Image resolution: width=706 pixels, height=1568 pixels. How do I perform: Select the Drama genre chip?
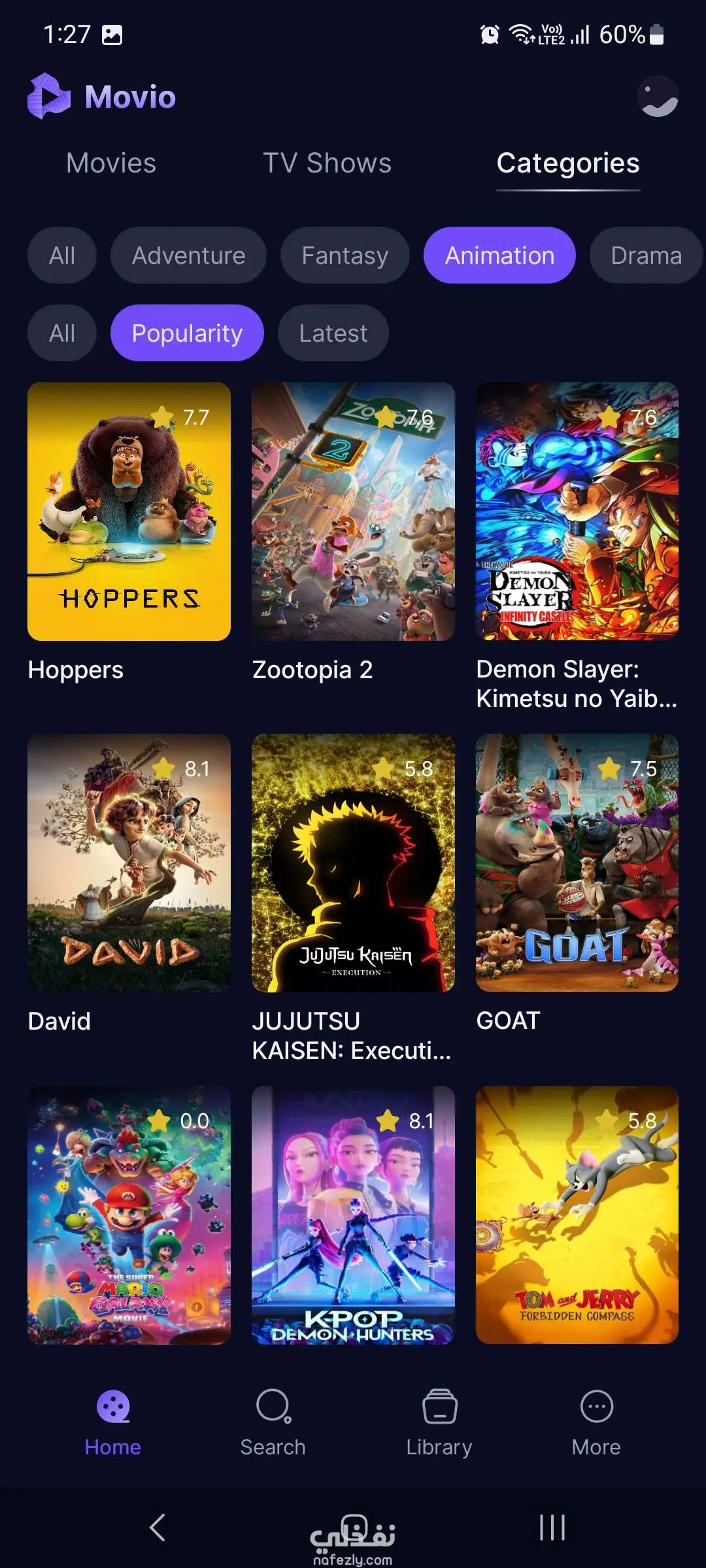(x=645, y=255)
